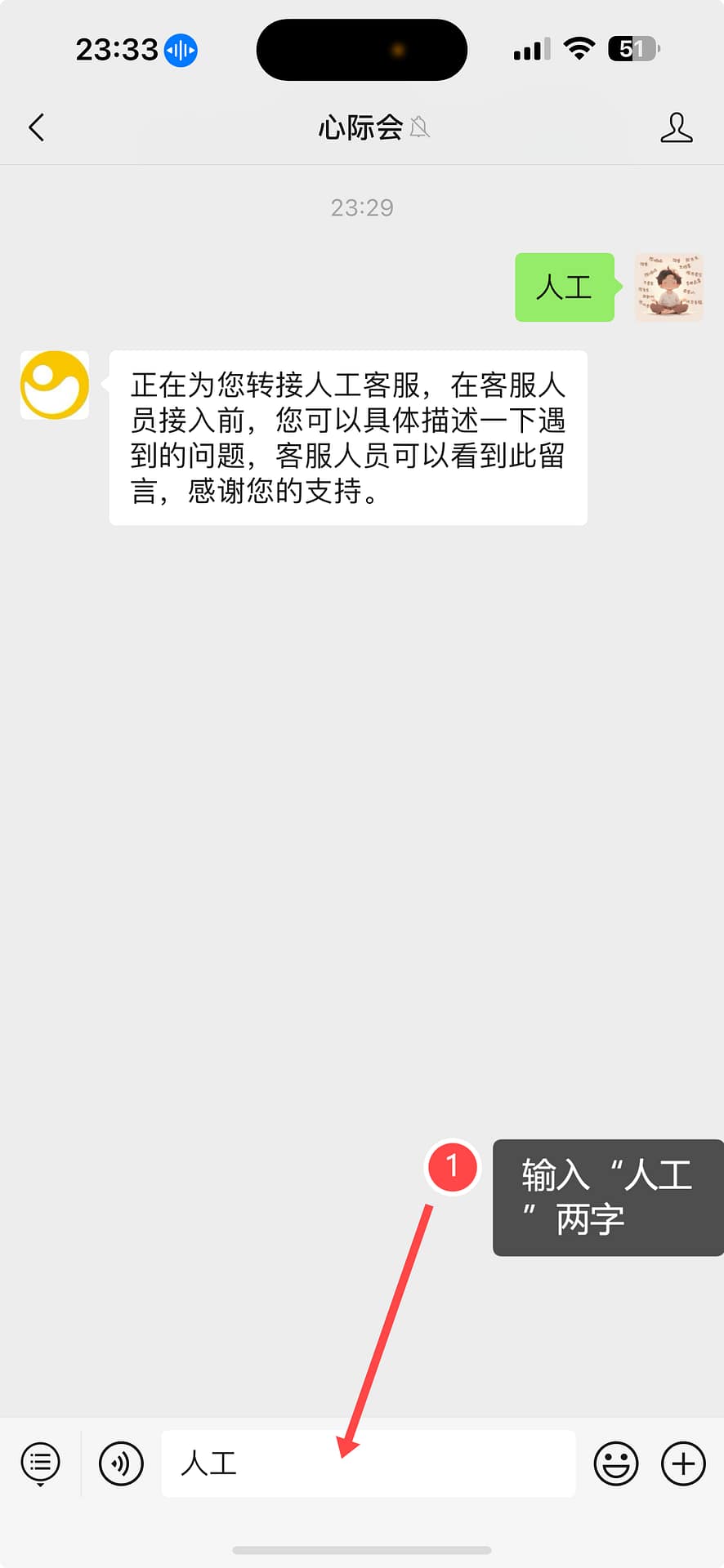724x1568 pixels.
Task: Open the 心际会 chat title
Action: click(x=362, y=127)
